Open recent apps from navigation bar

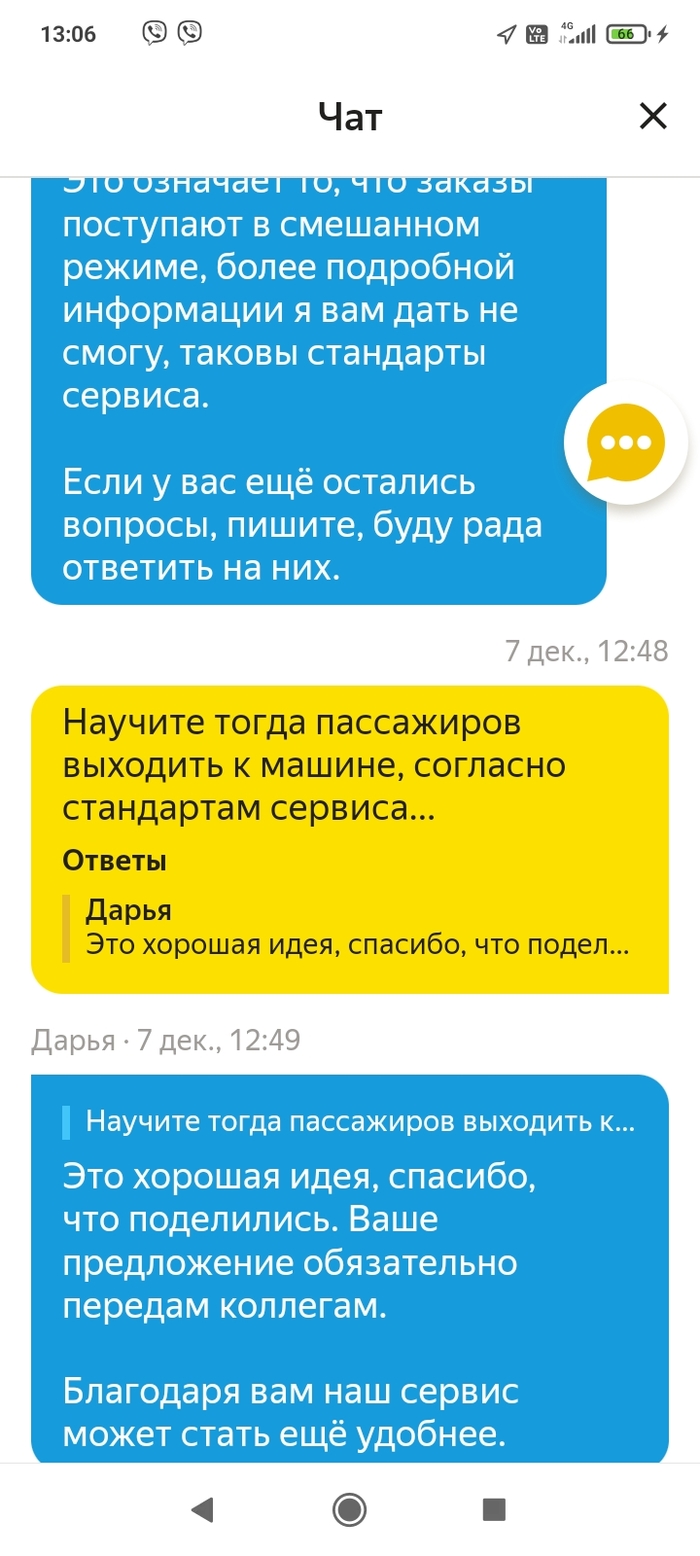(494, 1509)
